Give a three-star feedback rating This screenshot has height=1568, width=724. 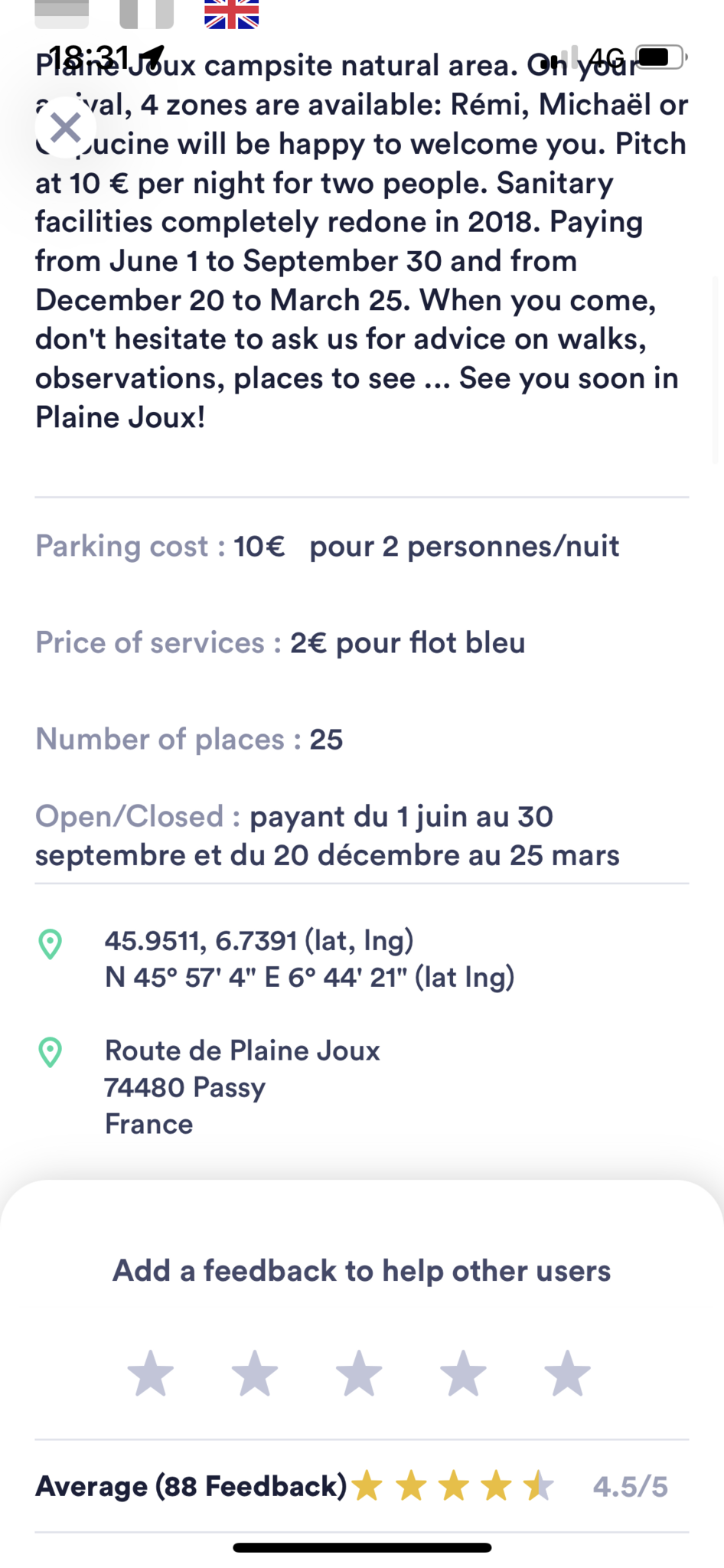coord(359,1374)
